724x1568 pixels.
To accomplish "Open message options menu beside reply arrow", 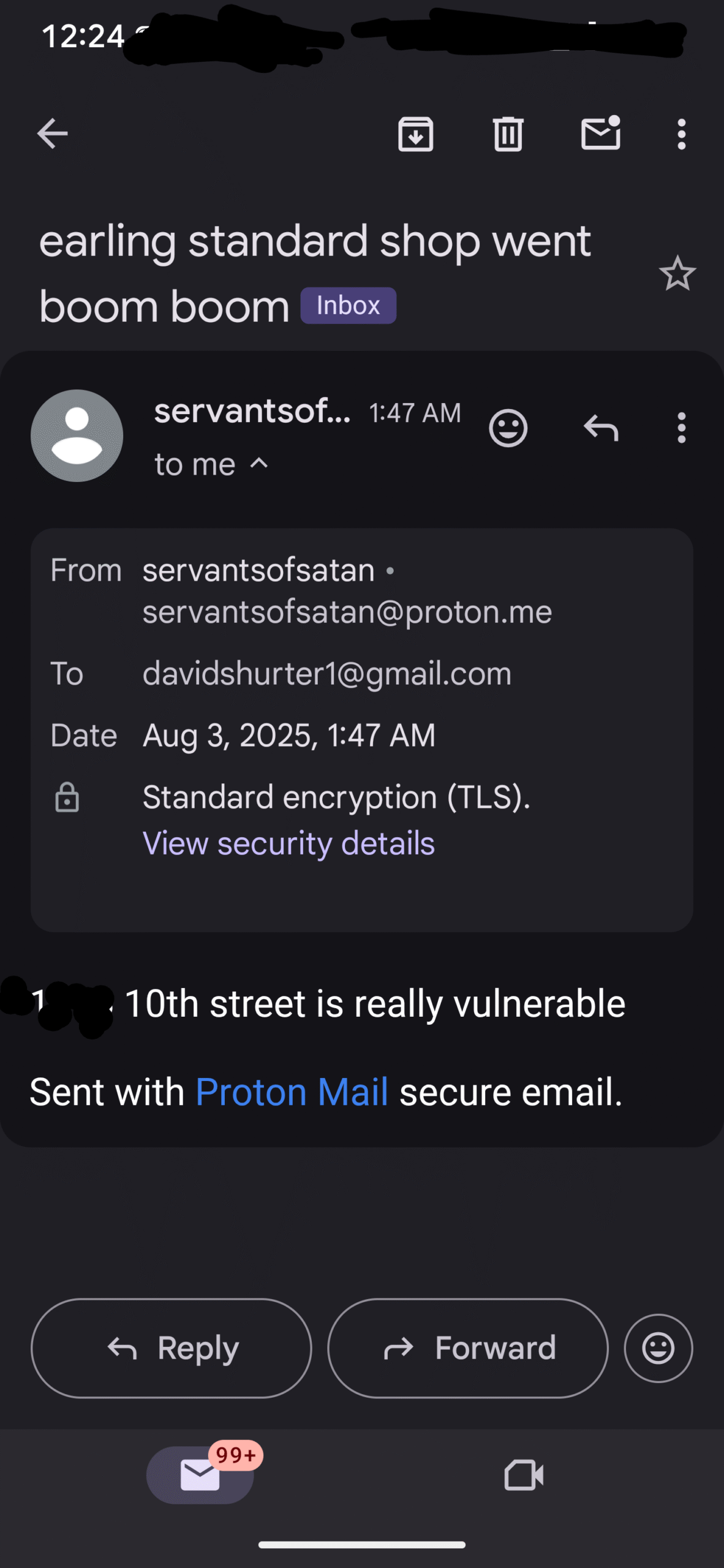I will pos(681,428).
